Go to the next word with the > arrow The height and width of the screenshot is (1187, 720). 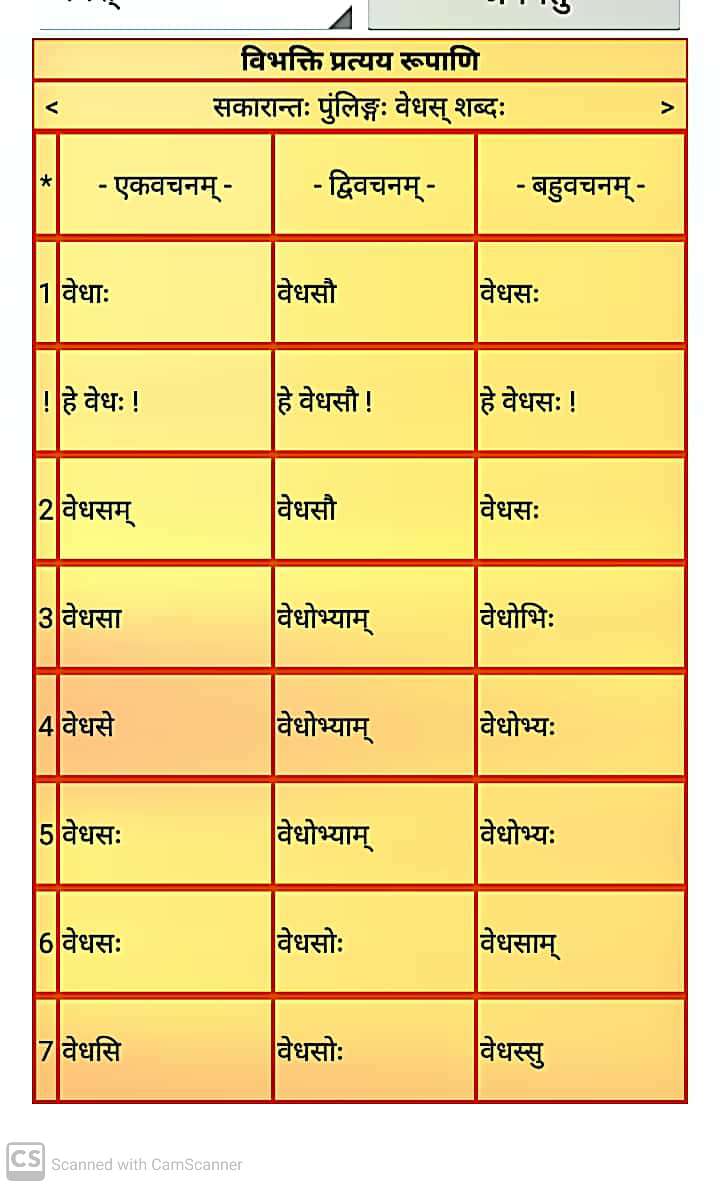[x=667, y=107]
